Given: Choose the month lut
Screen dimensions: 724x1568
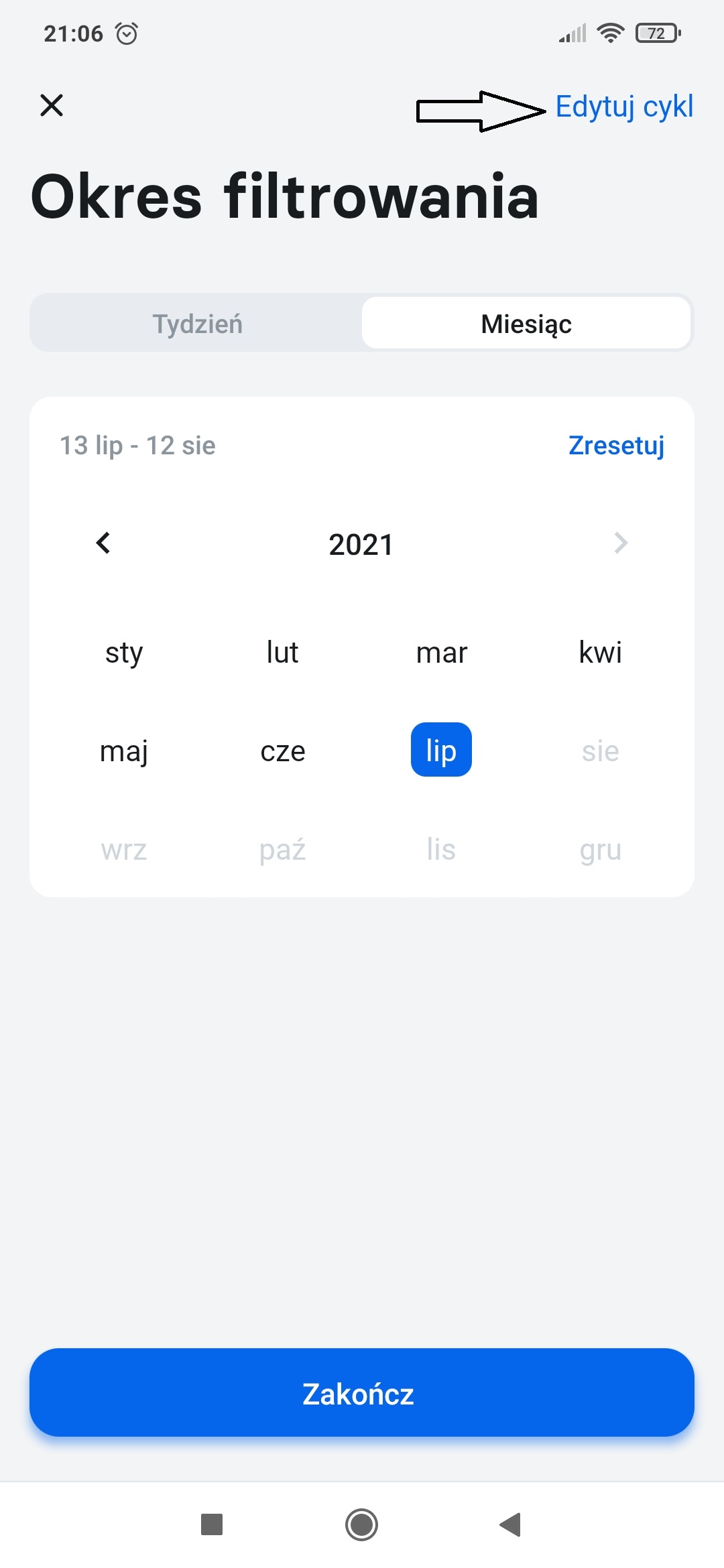Looking at the screenshot, I should (282, 652).
